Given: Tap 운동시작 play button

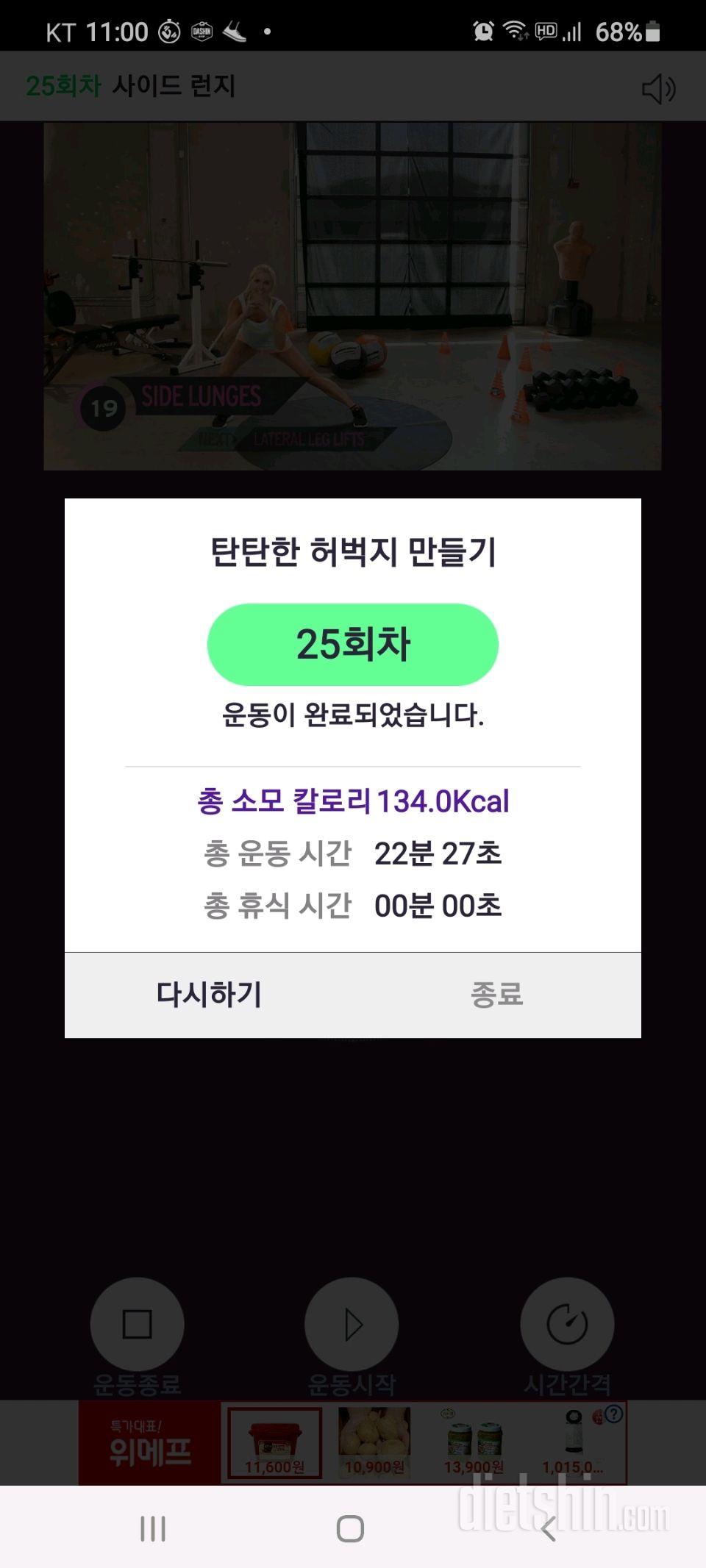Looking at the screenshot, I should (x=352, y=1324).
